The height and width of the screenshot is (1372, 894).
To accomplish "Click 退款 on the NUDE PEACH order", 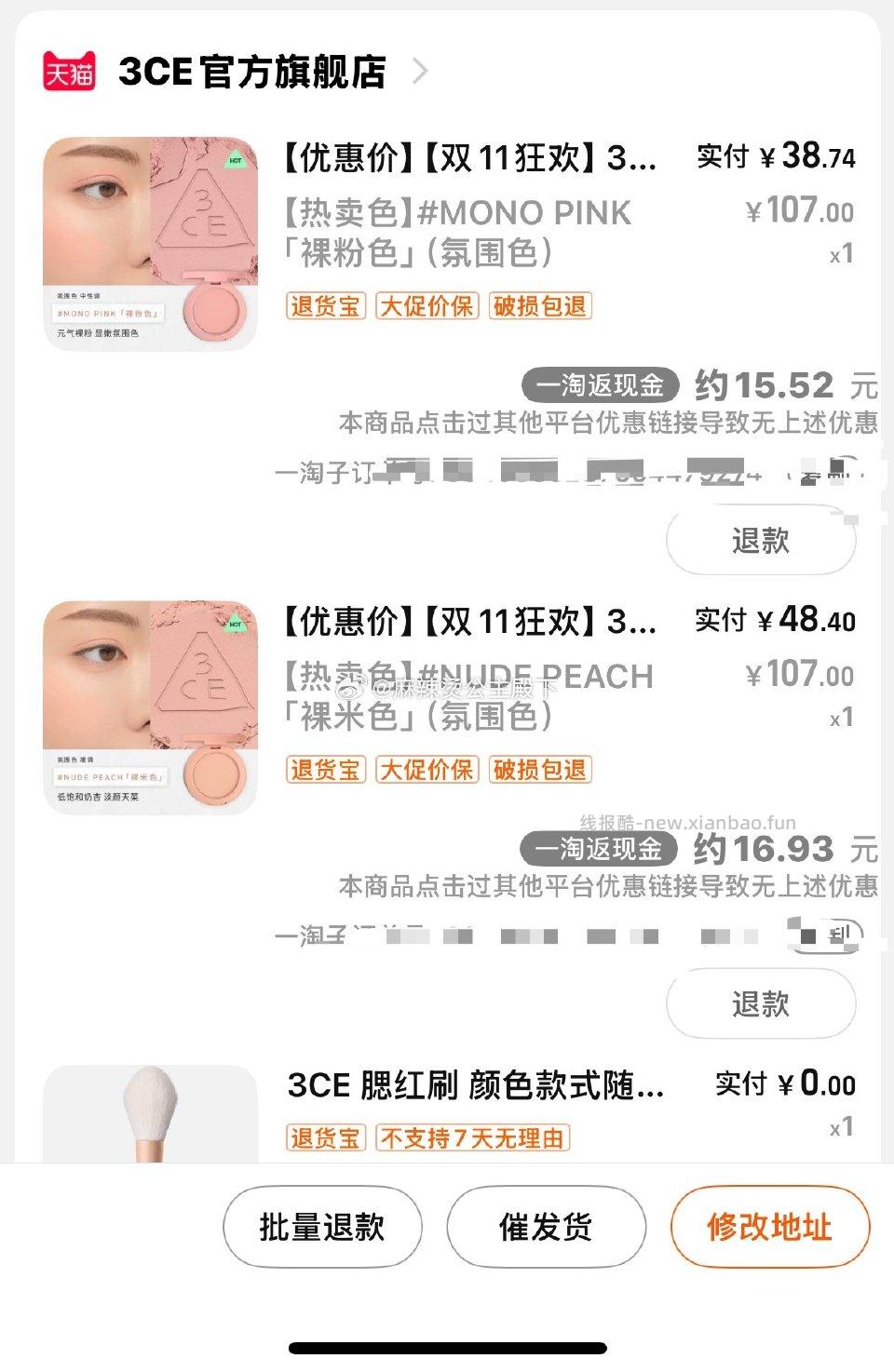I will coord(760,1003).
